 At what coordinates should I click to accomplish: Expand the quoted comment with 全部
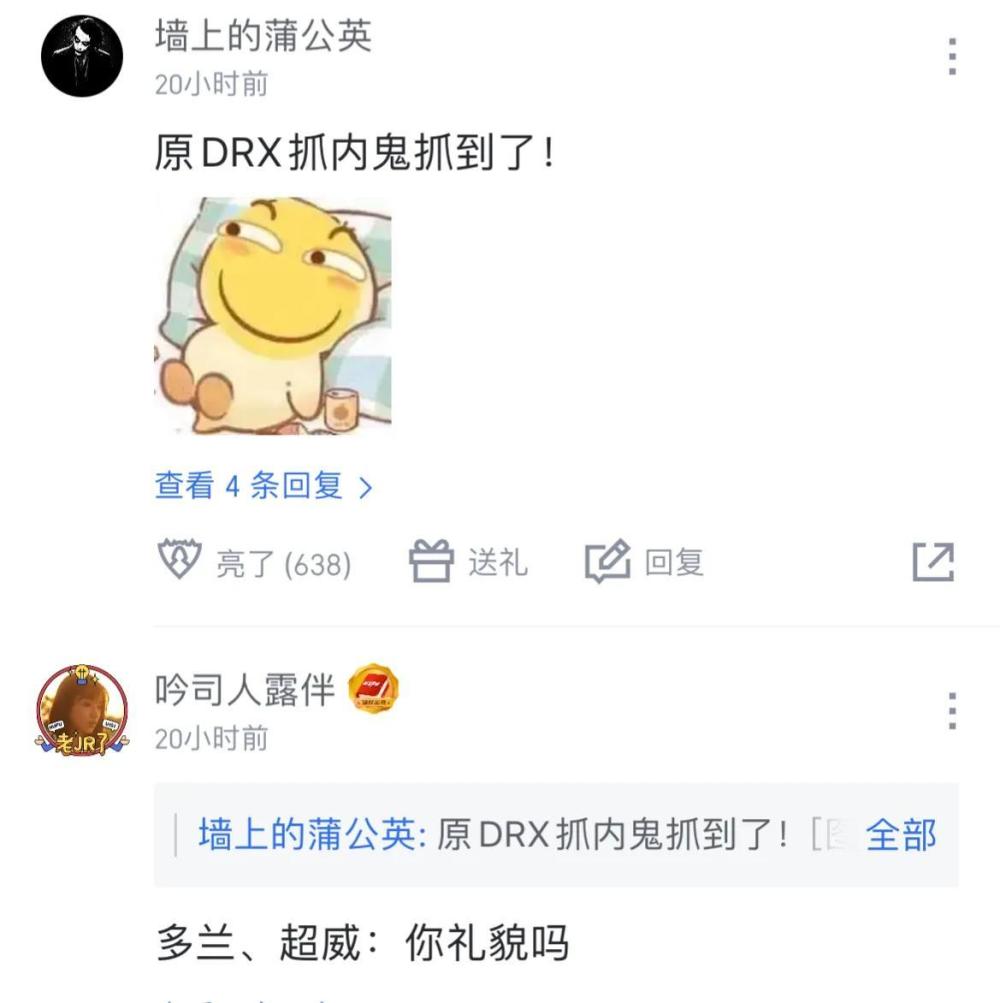click(x=900, y=835)
